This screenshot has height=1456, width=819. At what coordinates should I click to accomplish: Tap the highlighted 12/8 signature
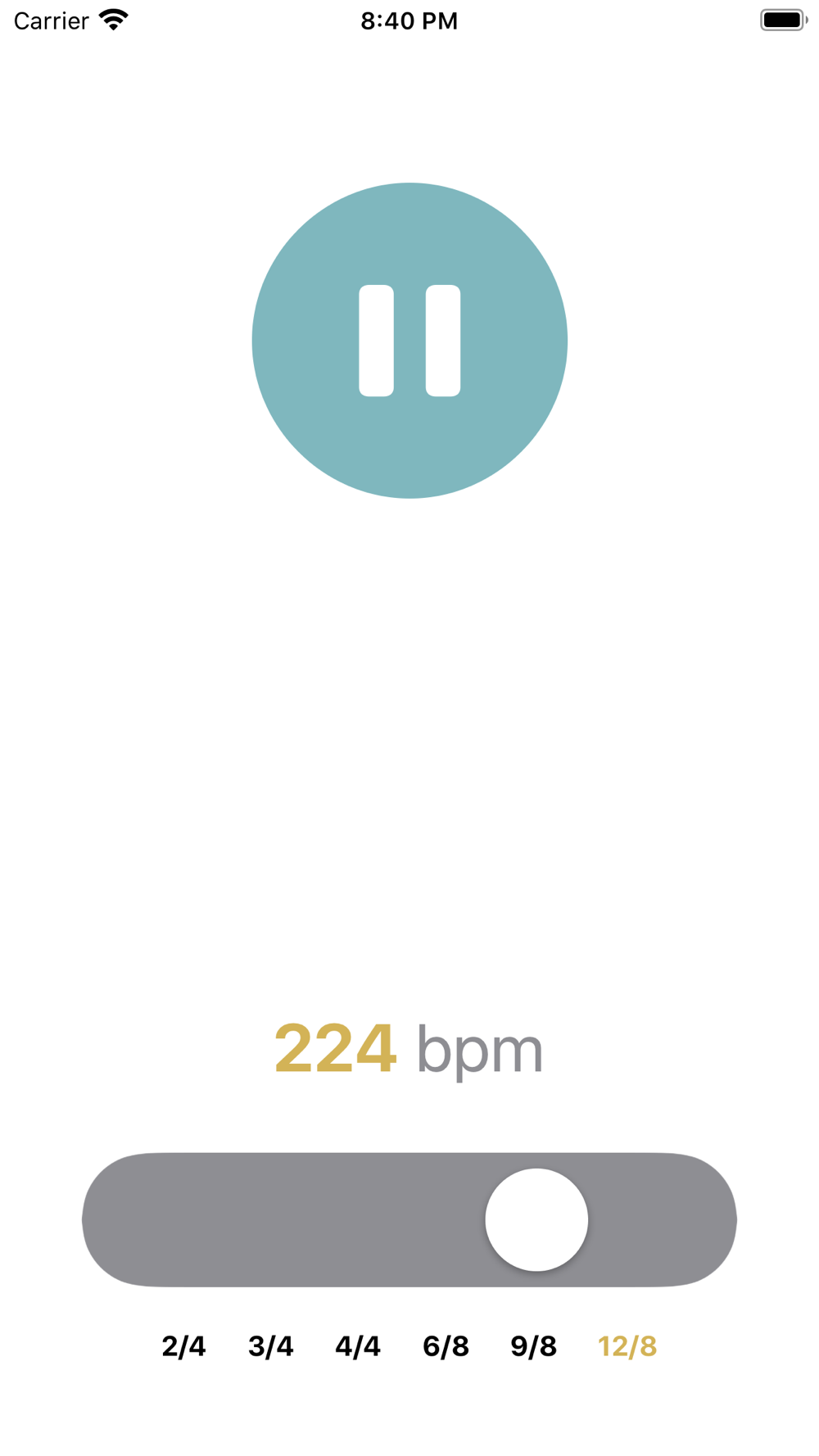(x=627, y=1346)
